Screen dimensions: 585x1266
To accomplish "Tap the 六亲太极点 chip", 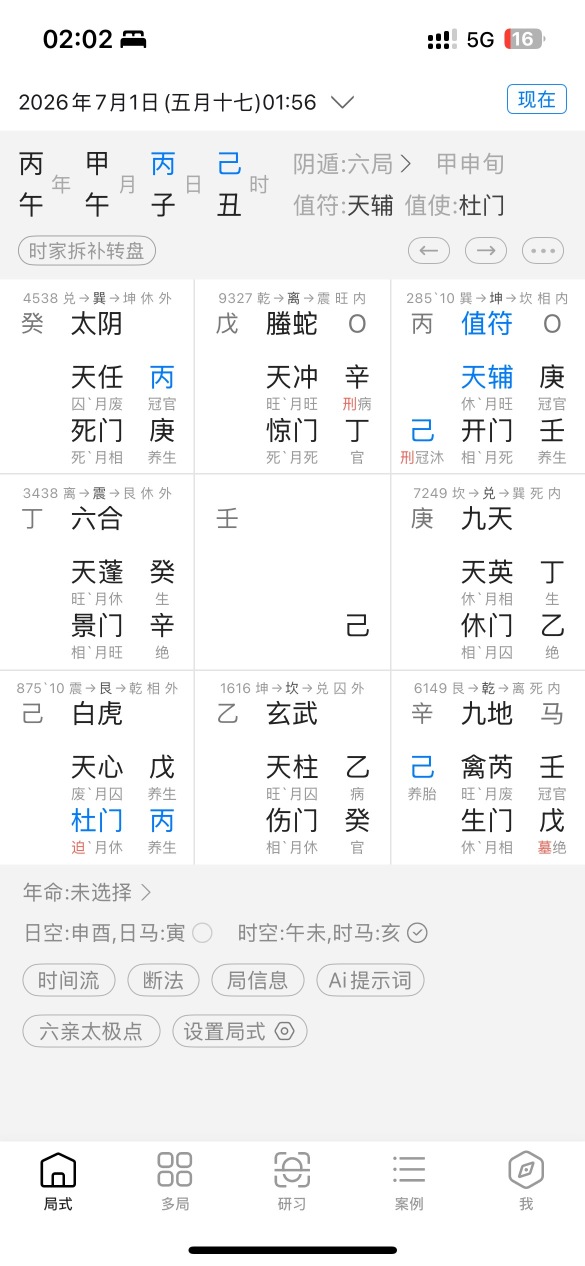I will coord(91,1031).
